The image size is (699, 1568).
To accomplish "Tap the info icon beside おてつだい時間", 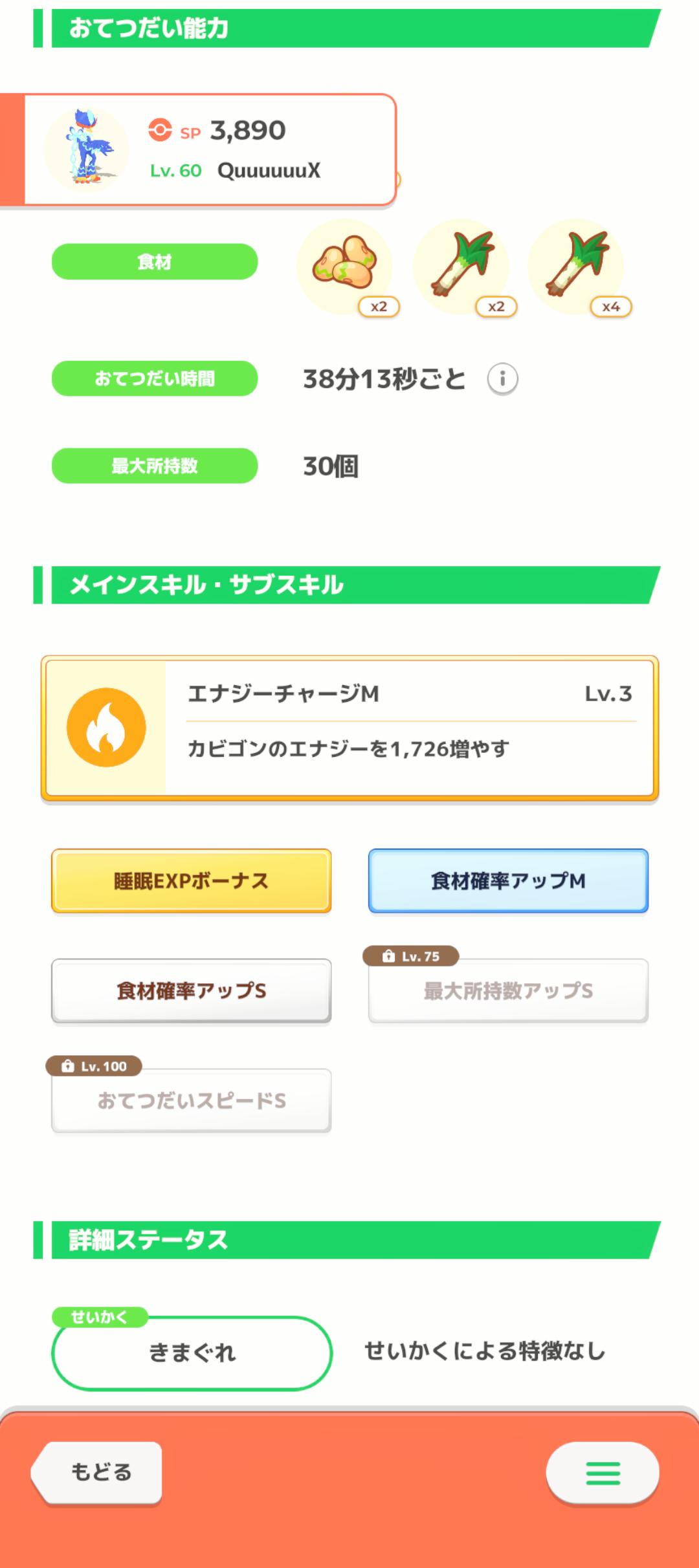I will click(x=502, y=379).
